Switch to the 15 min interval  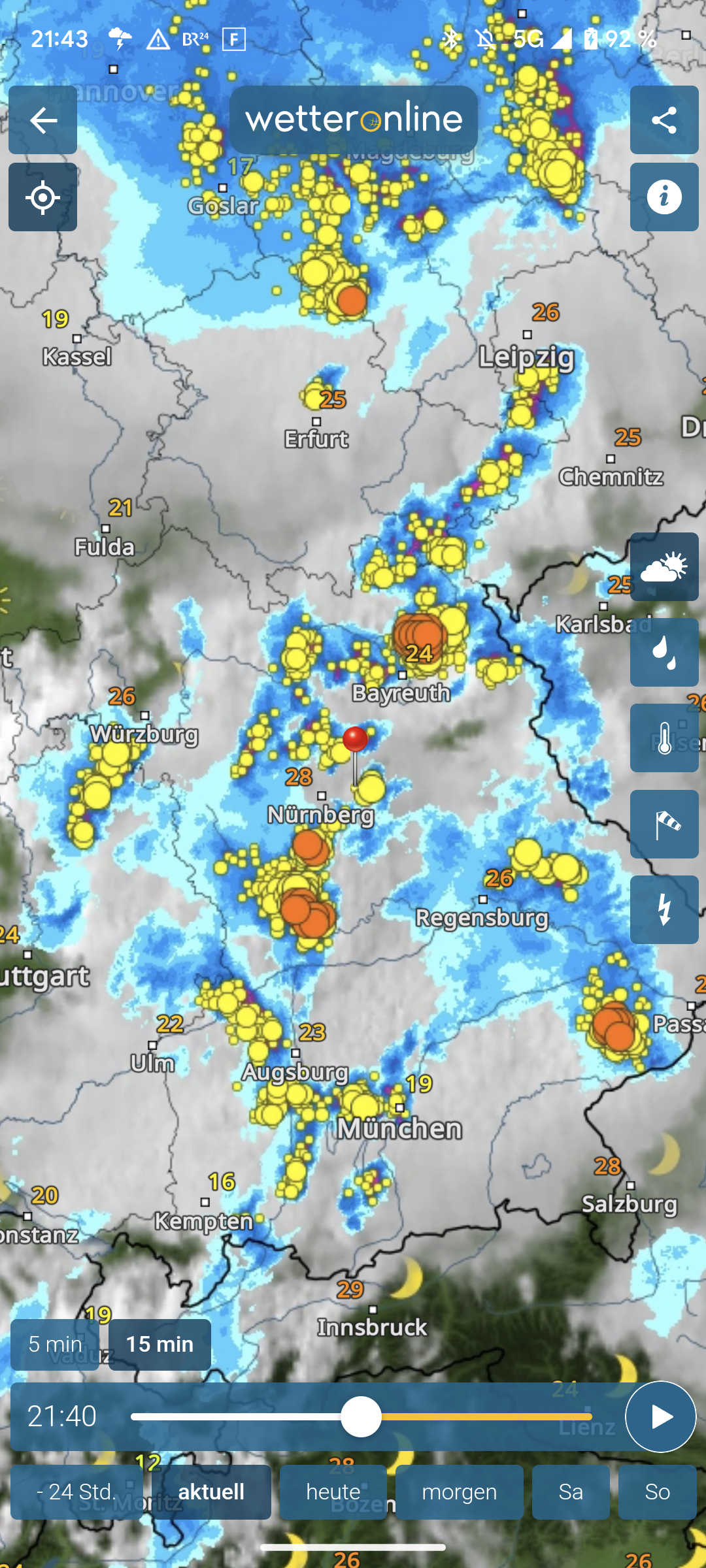point(160,1345)
